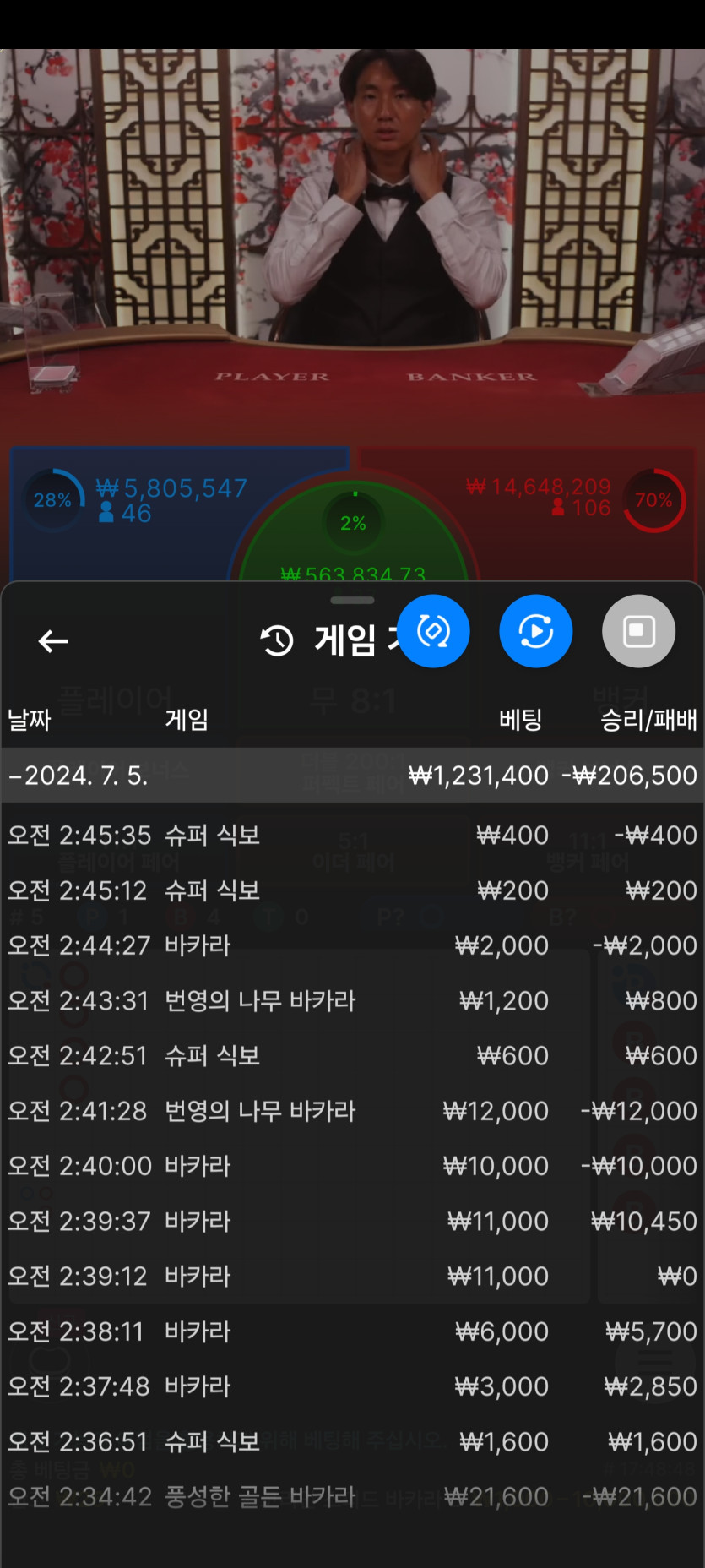View the 오전 2:34:42 풍성한 골든 바카라 record
This screenshot has height=1568, width=705.
[x=352, y=1497]
